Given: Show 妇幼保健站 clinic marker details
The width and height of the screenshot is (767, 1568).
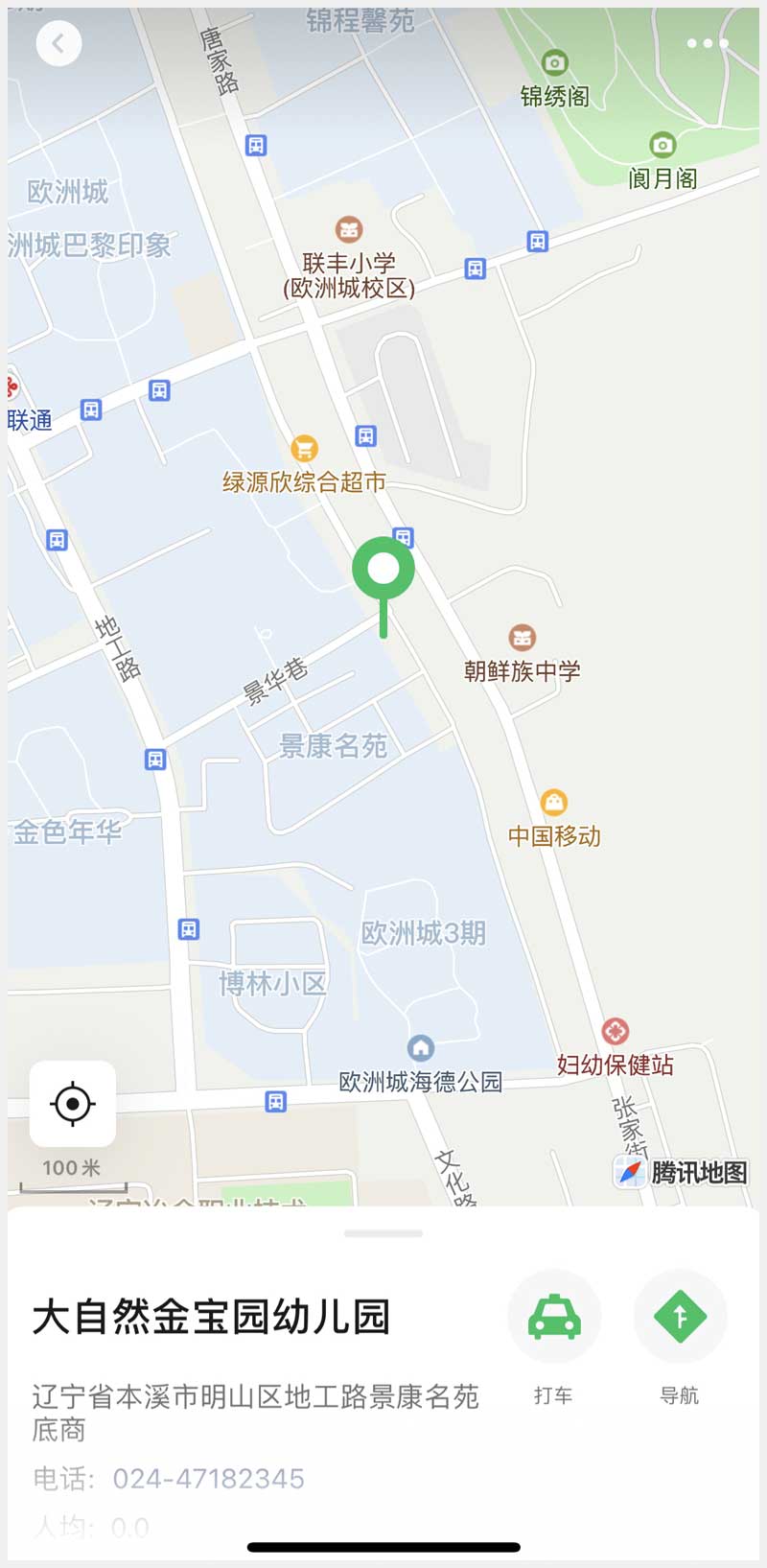Looking at the screenshot, I should tap(616, 1031).
